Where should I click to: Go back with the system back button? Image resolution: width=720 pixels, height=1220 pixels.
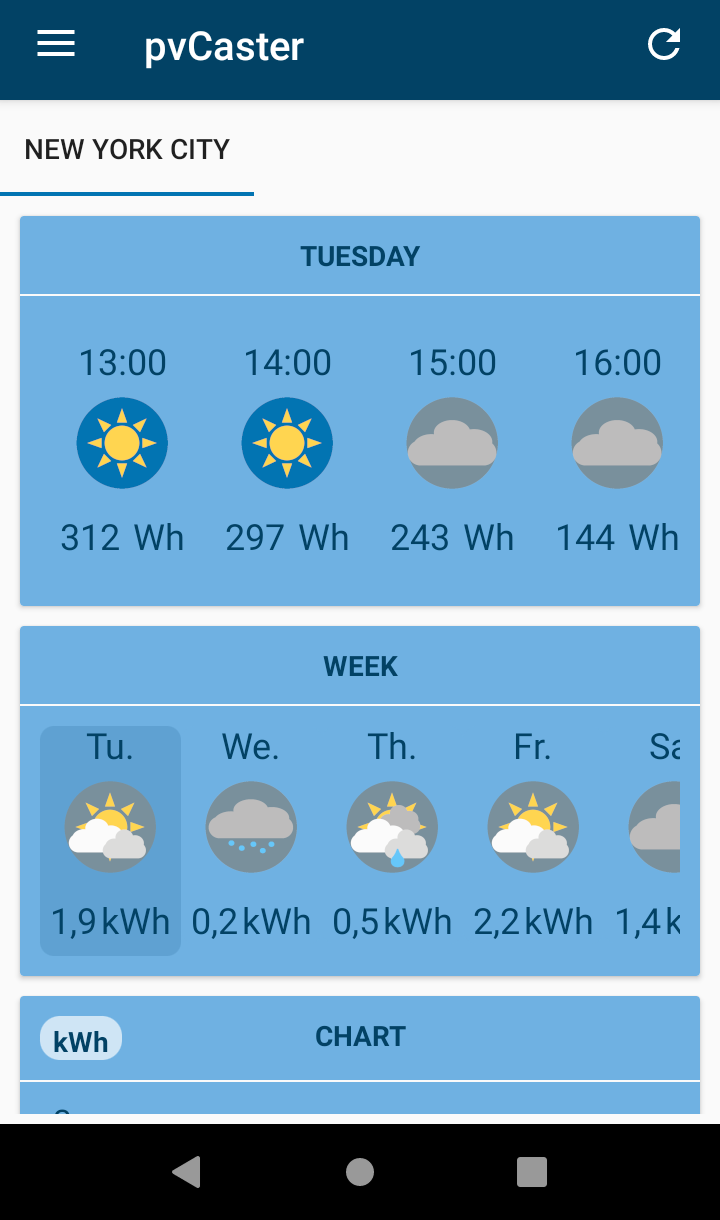tap(187, 1171)
